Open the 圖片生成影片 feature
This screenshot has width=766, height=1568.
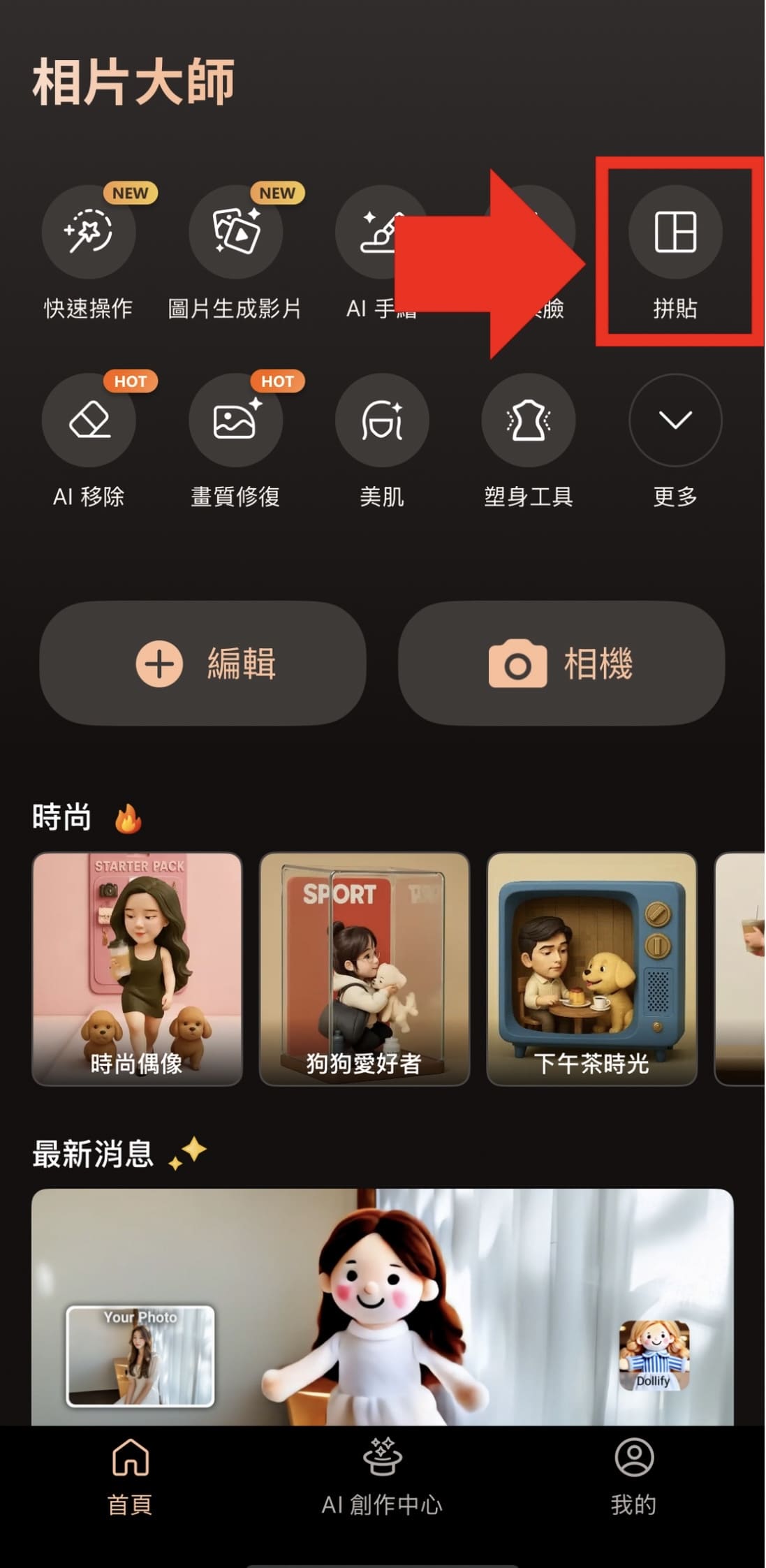[x=236, y=234]
